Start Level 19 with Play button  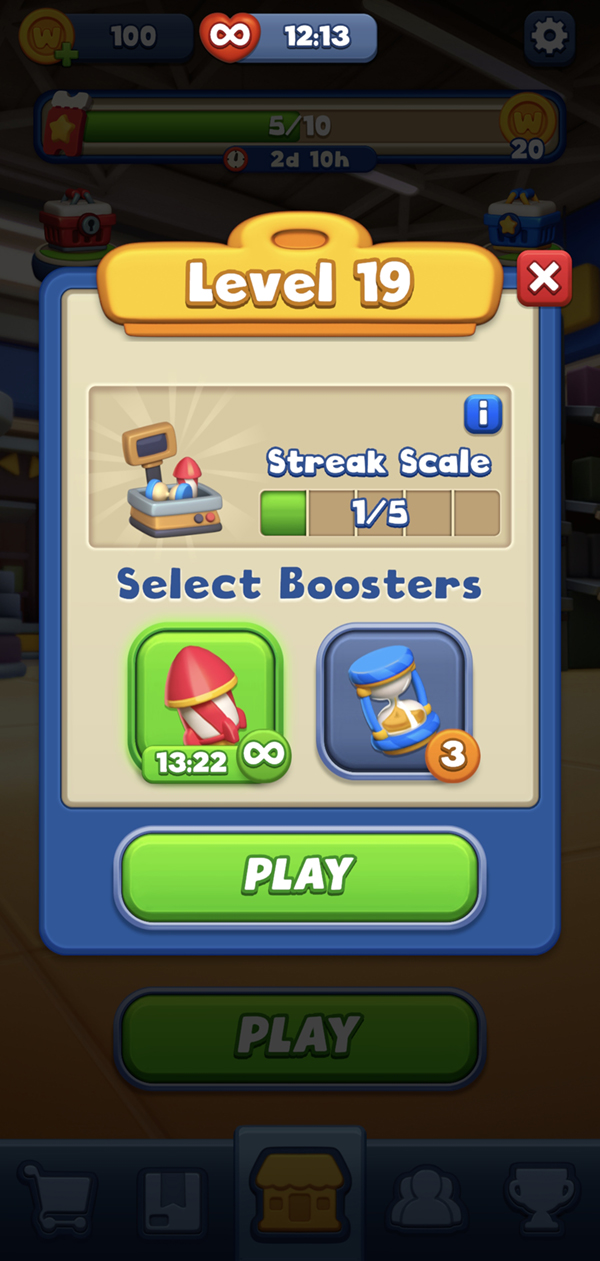pyautogui.click(x=299, y=876)
